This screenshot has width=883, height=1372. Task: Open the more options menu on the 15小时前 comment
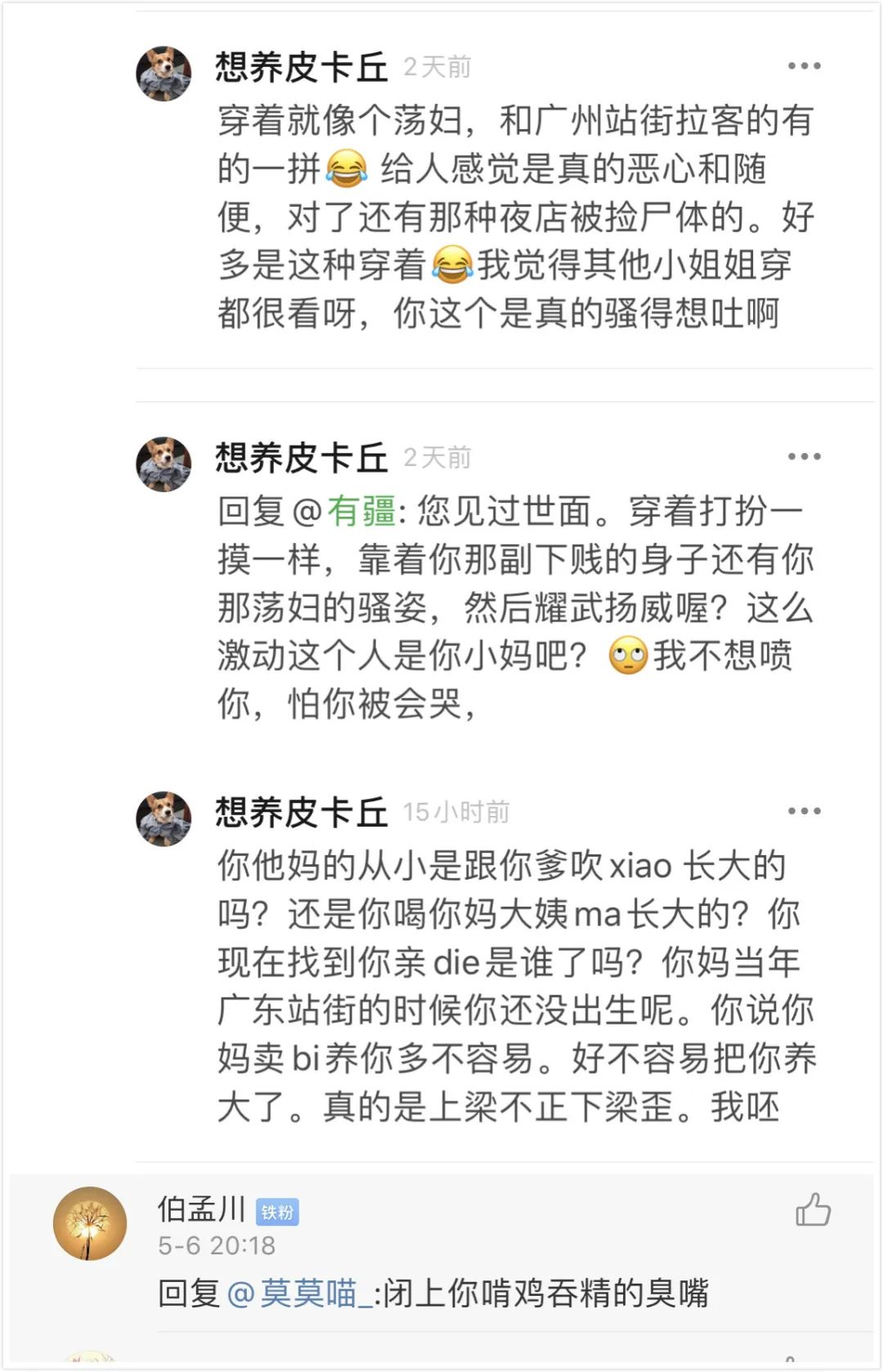(x=803, y=810)
